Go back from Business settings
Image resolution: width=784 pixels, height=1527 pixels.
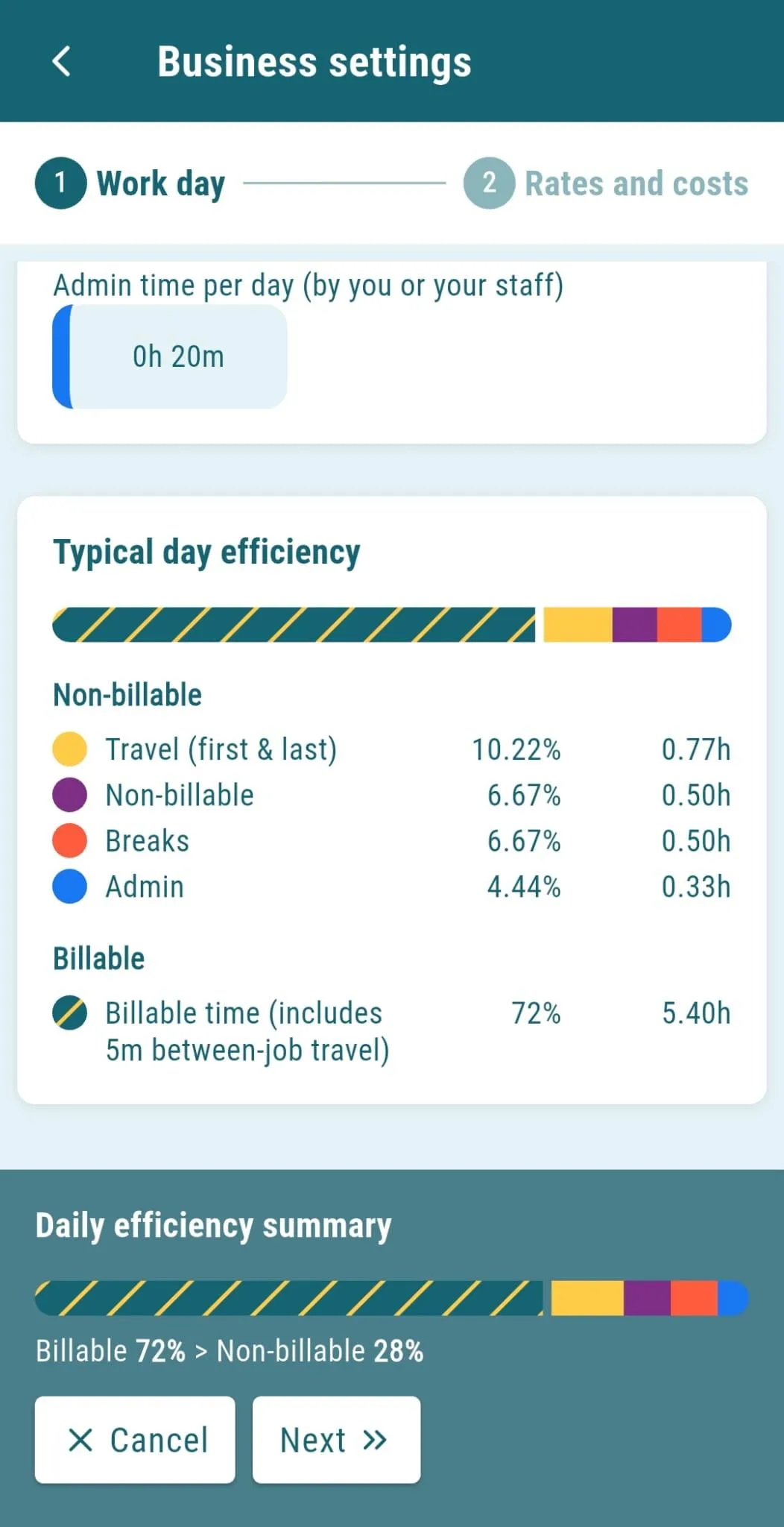[x=62, y=61]
